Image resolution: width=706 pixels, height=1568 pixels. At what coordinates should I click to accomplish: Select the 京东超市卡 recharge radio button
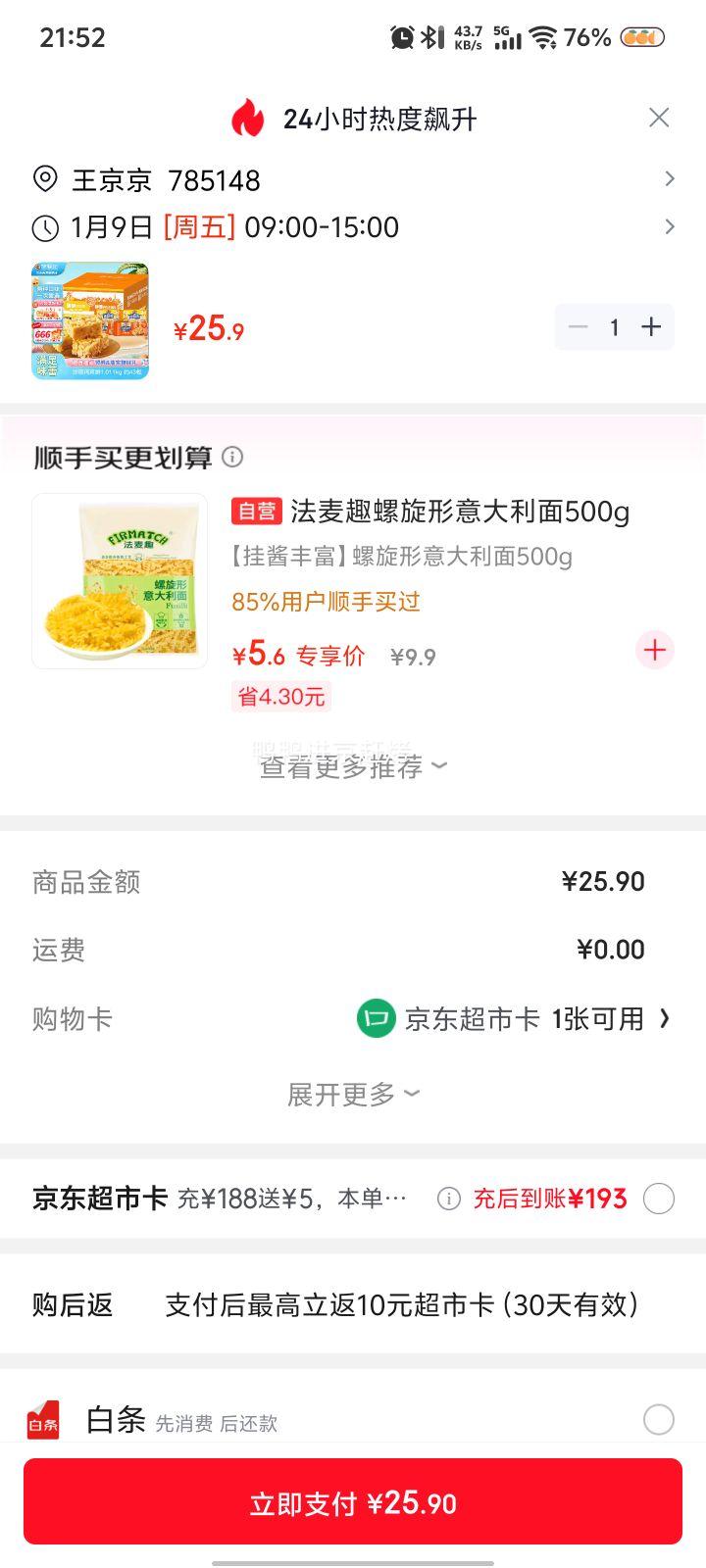click(x=658, y=1198)
